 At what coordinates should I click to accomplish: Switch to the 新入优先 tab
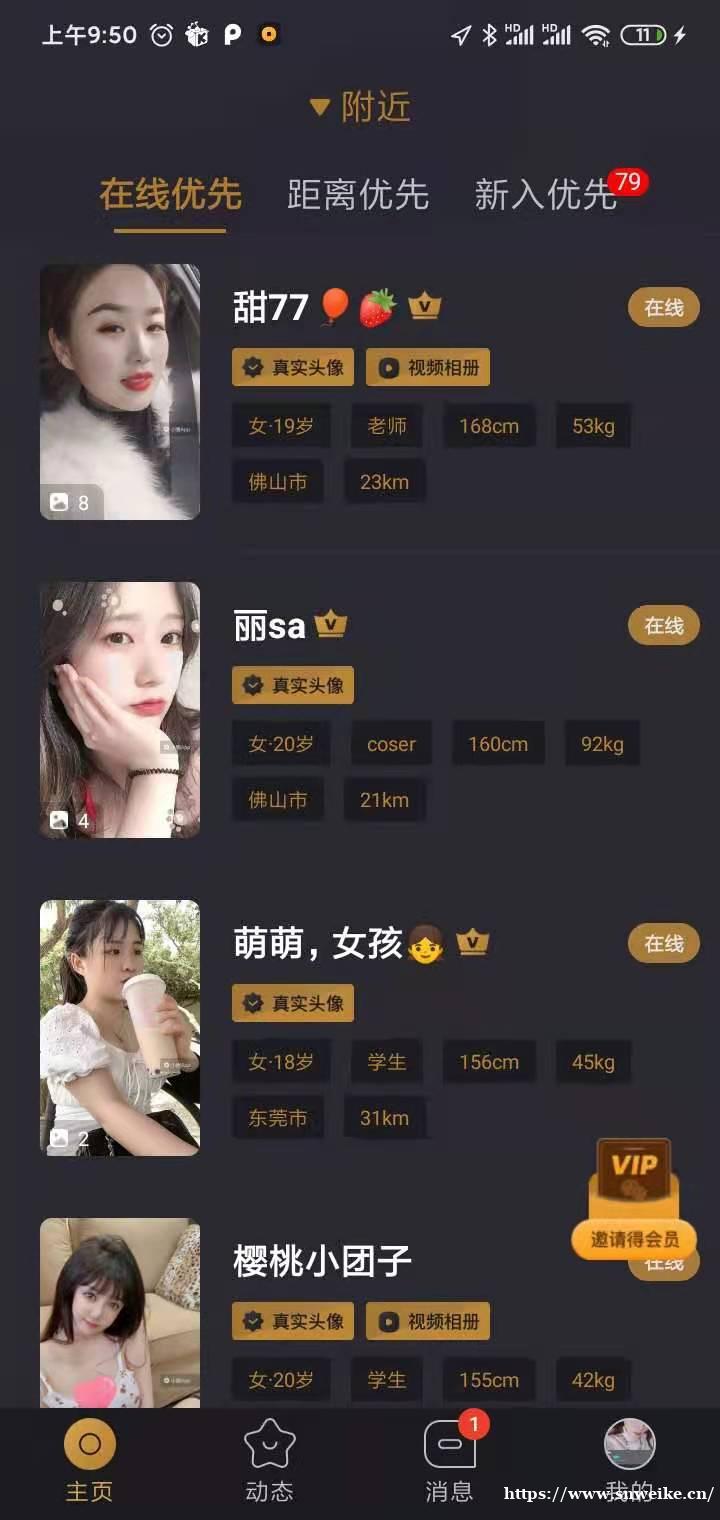pyautogui.click(x=546, y=194)
